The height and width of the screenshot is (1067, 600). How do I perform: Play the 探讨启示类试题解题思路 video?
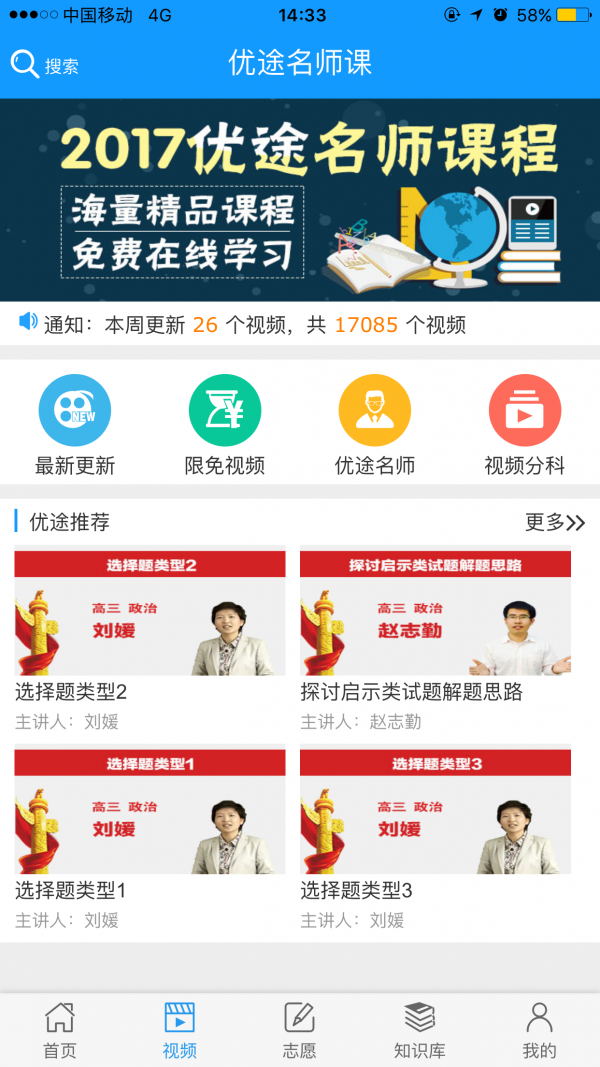(x=435, y=613)
